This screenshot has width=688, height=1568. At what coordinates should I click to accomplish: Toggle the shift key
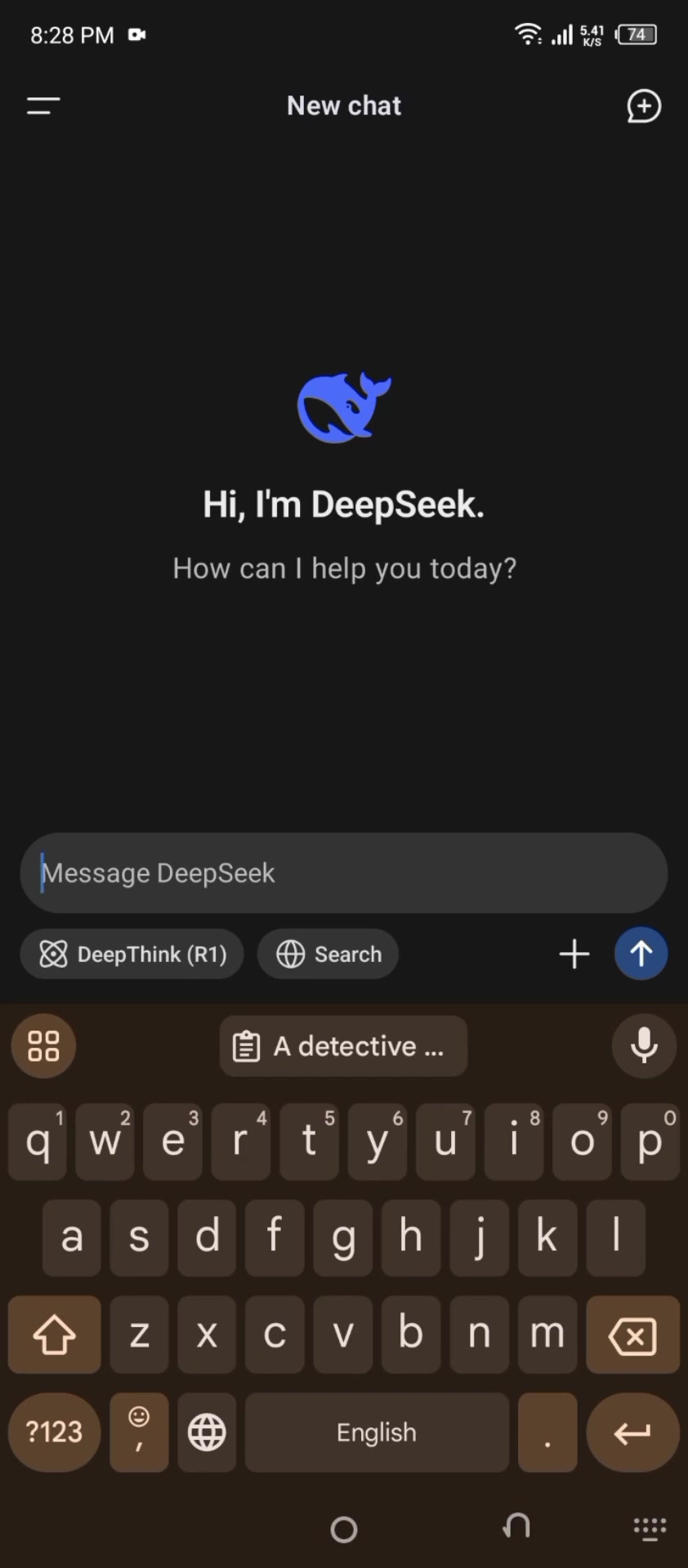55,1335
